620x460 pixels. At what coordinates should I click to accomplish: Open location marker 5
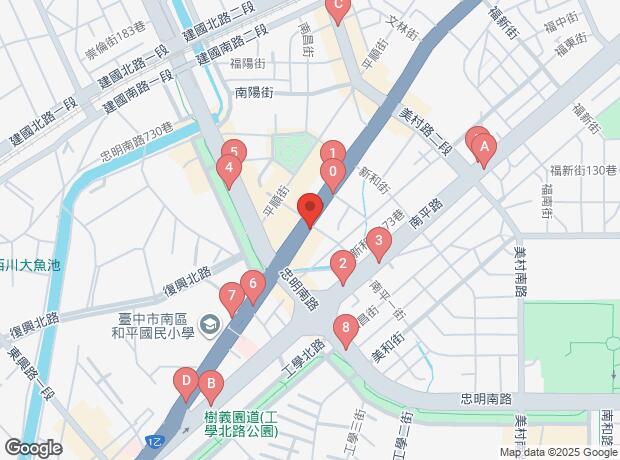click(x=234, y=153)
